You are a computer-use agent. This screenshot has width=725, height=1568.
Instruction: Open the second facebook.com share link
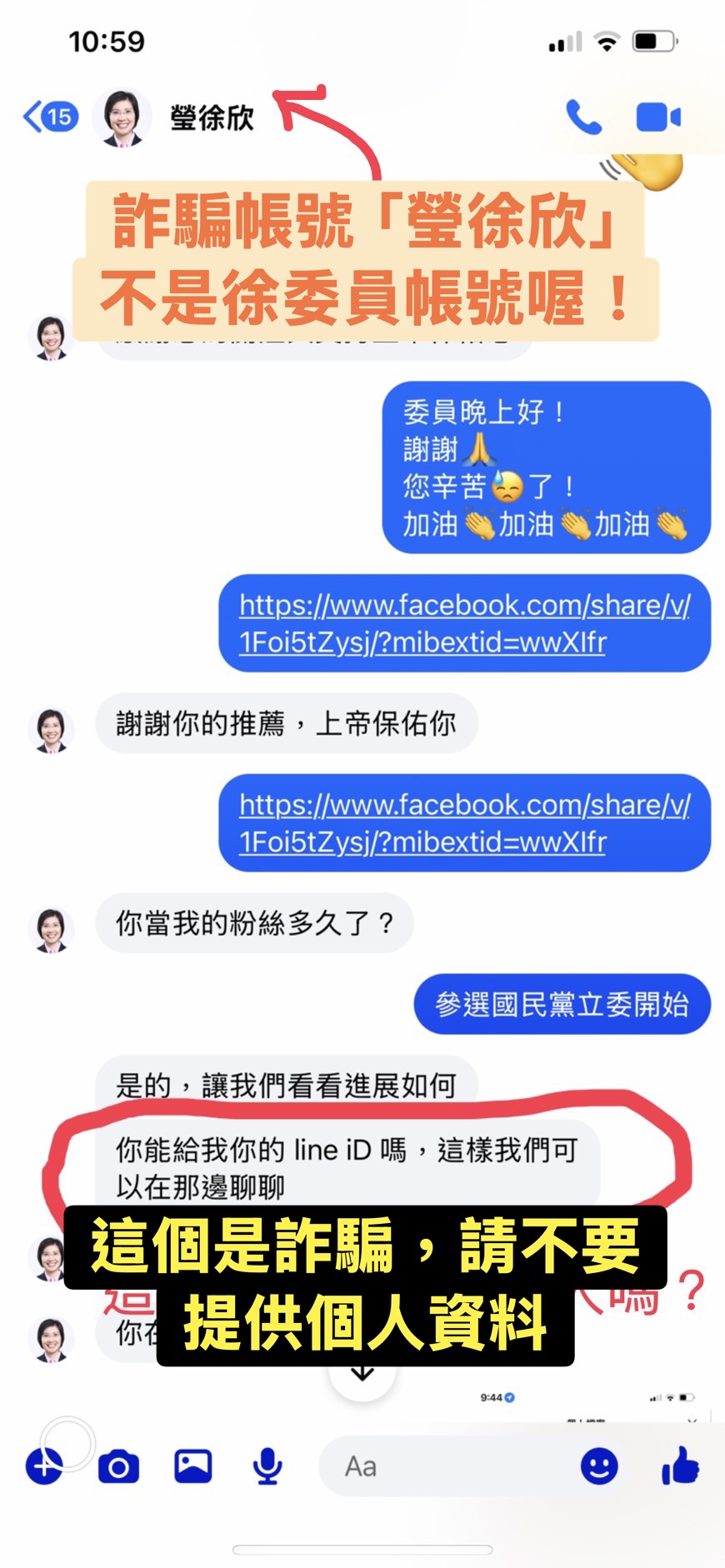coord(463,822)
